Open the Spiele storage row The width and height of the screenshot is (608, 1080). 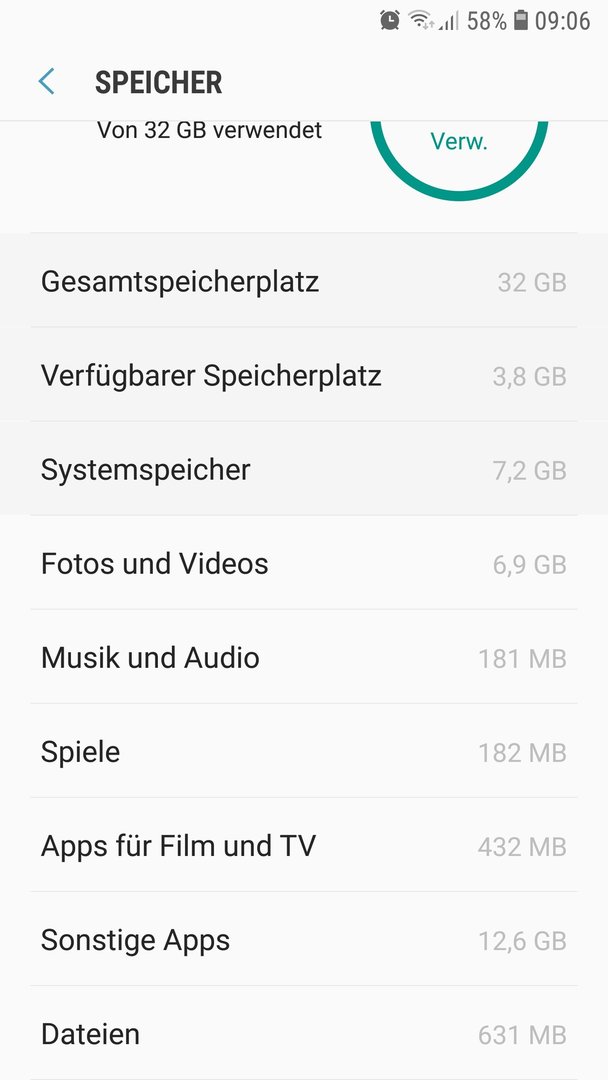pyautogui.click(x=304, y=751)
